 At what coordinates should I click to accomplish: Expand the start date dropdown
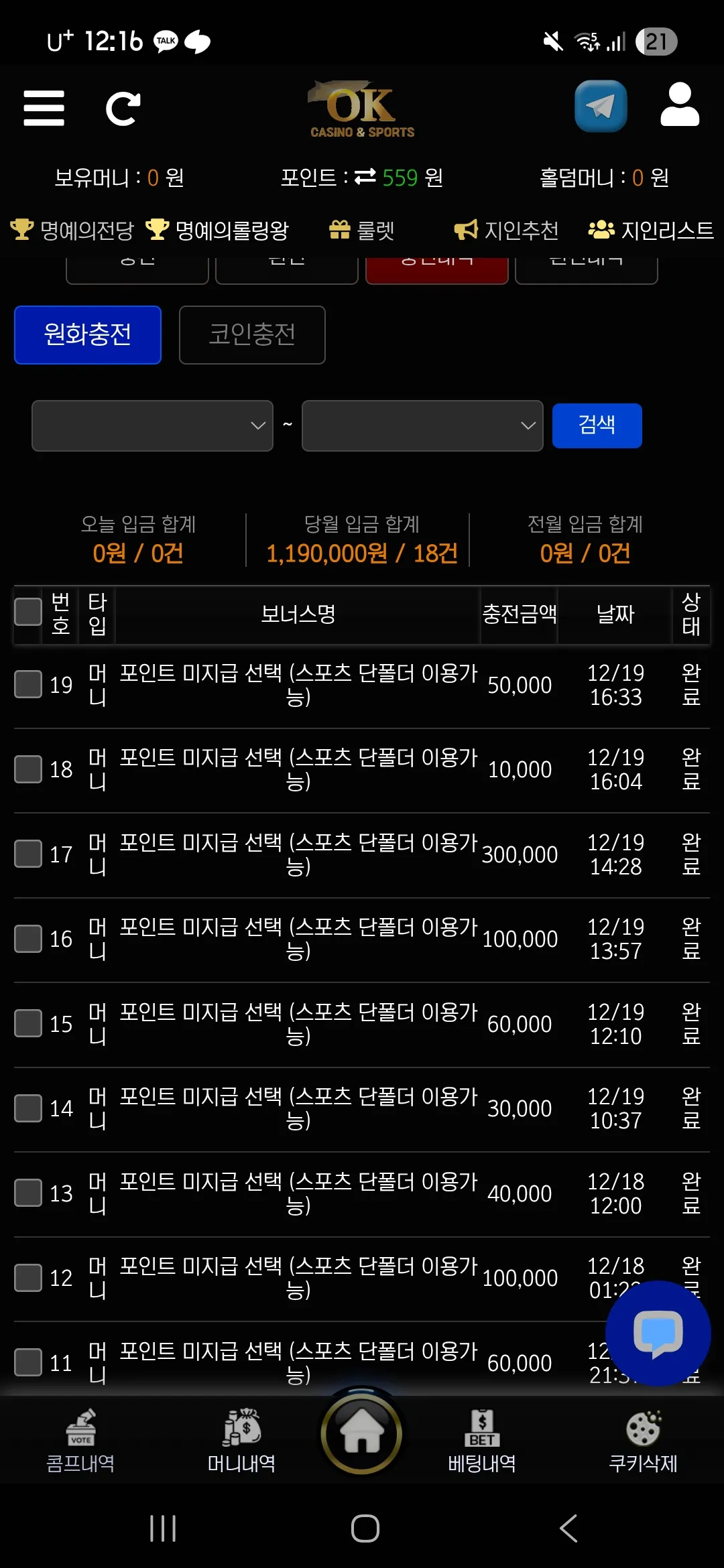click(152, 426)
